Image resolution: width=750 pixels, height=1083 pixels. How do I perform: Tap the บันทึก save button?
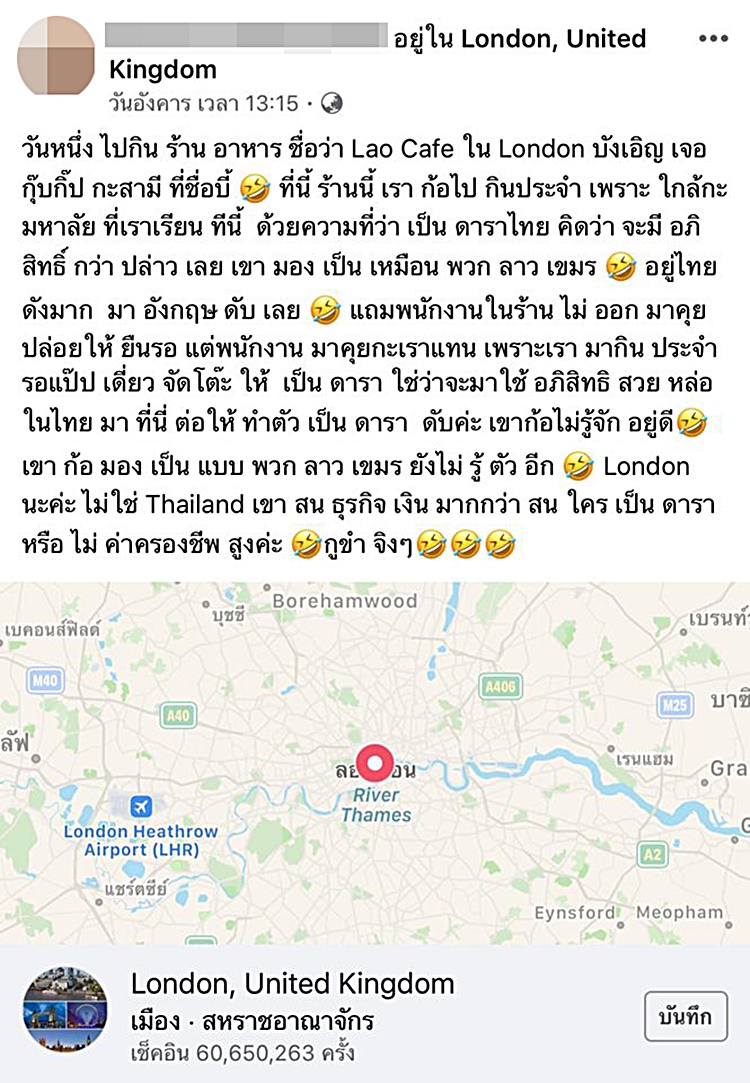(x=685, y=1017)
